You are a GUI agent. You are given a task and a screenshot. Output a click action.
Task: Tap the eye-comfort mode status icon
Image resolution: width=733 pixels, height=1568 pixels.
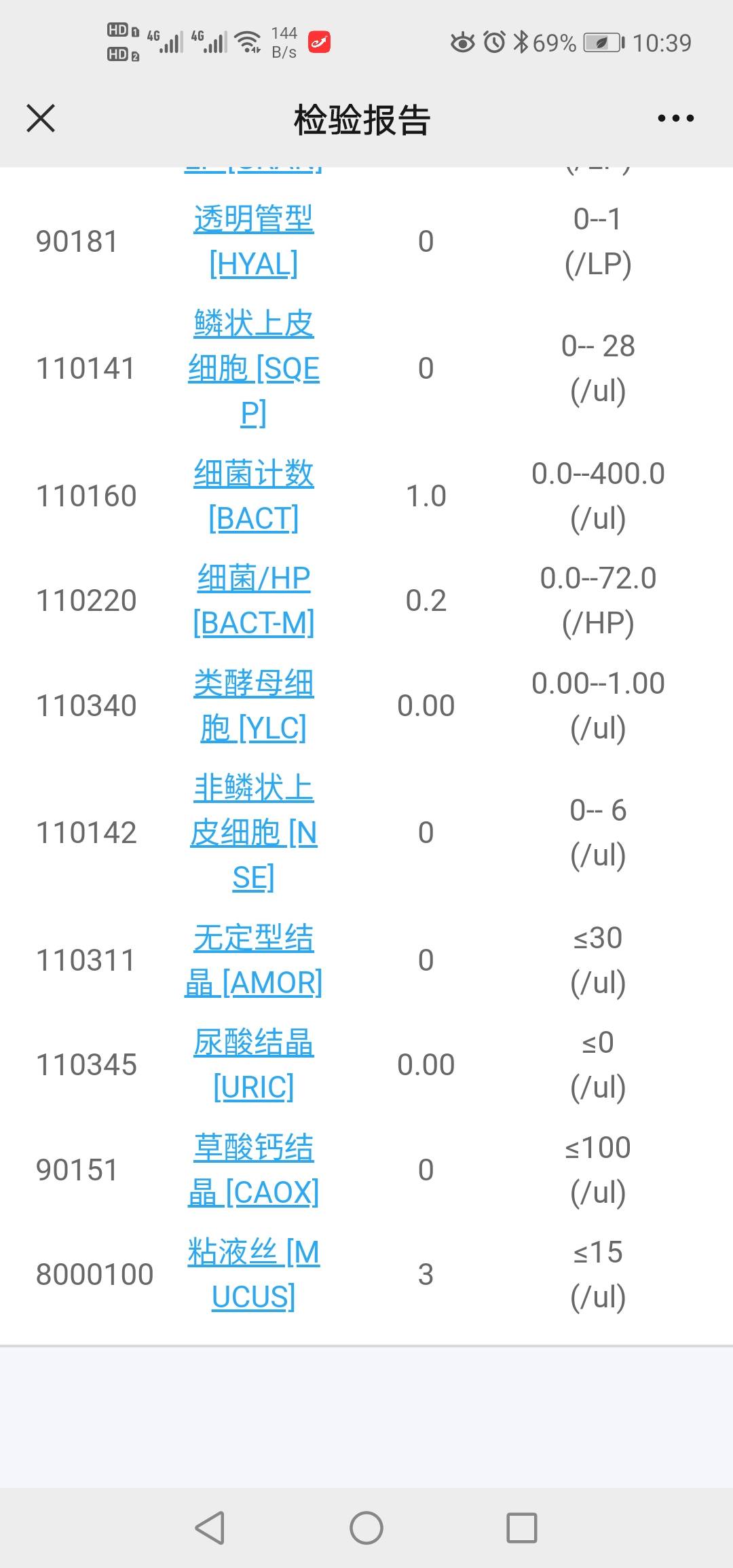(x=462, y=42)
